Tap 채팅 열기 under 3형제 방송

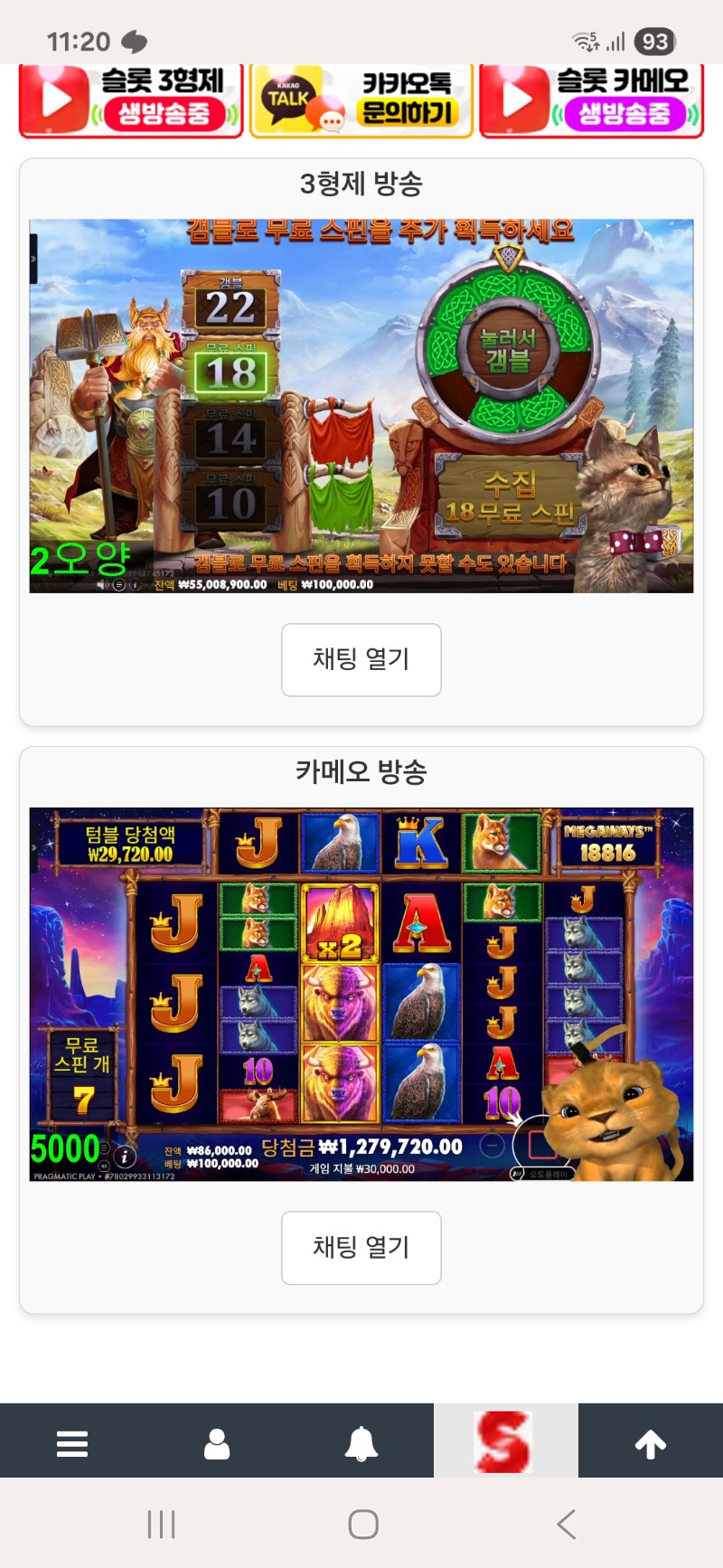[x=361, y=660]
